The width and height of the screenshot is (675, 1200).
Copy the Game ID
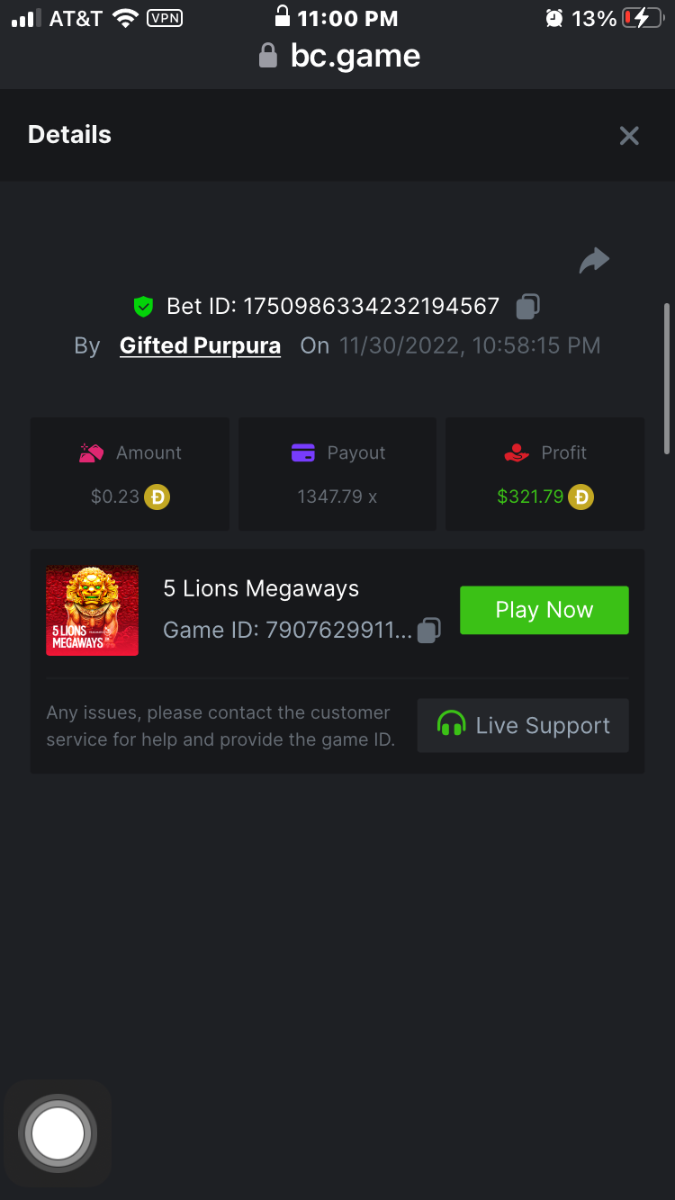[x=429, y=630]
